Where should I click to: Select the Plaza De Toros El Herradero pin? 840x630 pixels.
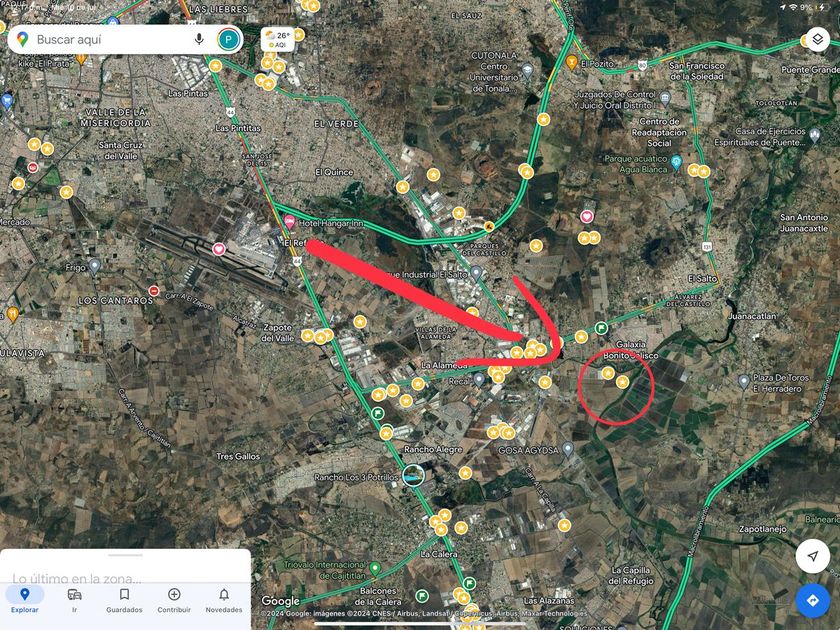click(x=743, y=381)
